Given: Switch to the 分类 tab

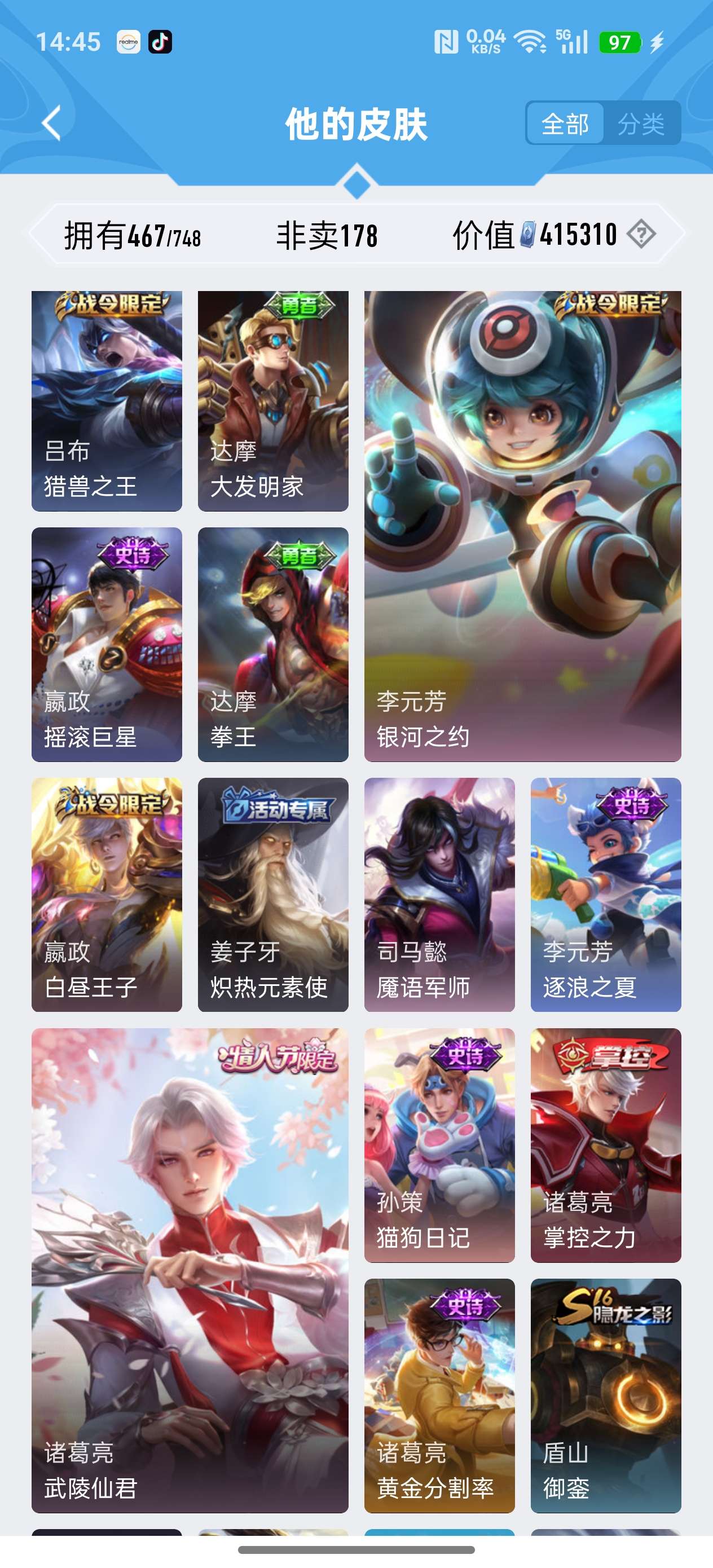Looking at the screenshot, I should pos(641,124).
